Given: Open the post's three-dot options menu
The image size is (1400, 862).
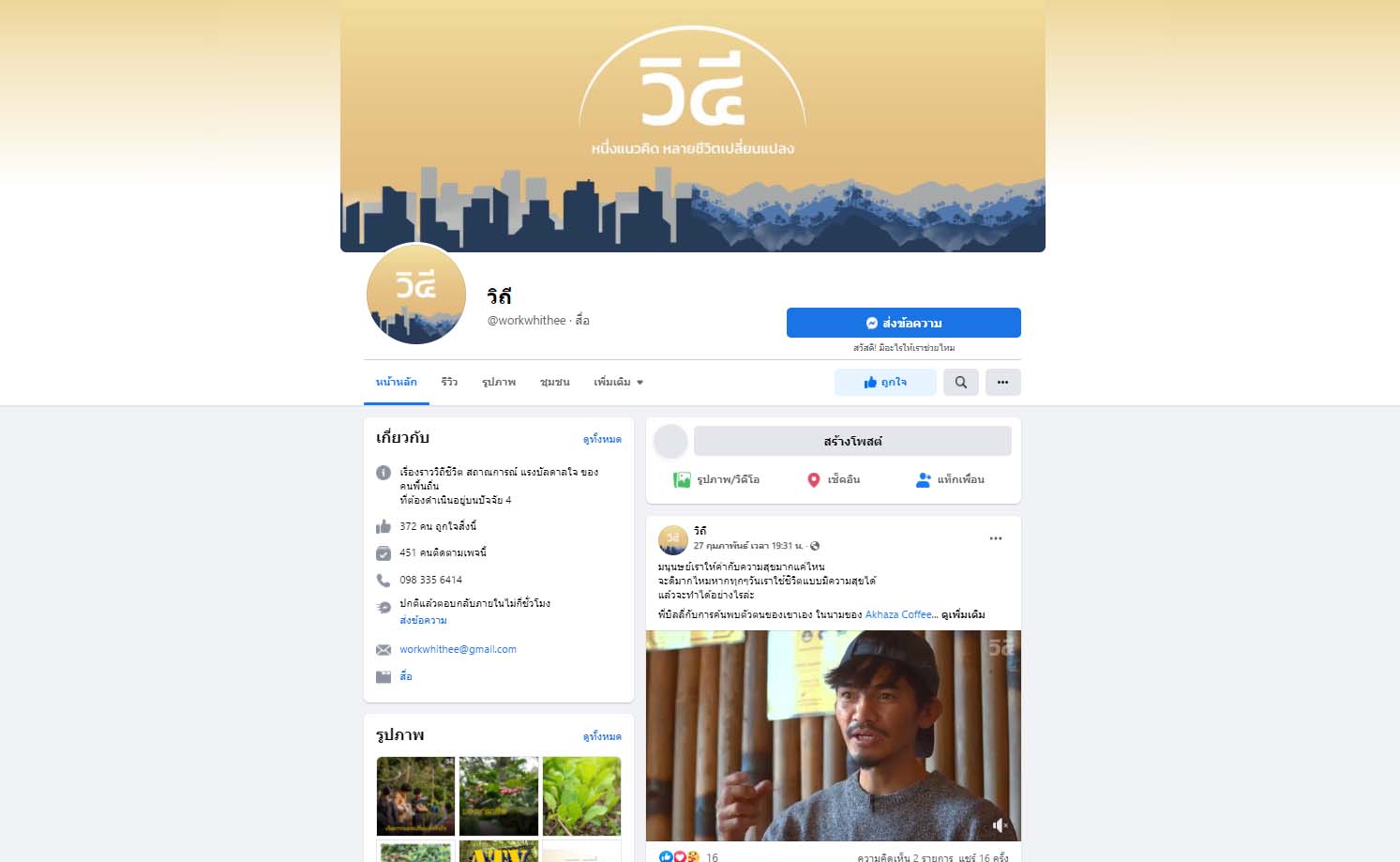Looking at the screenshot, I should tap(995, 538).
